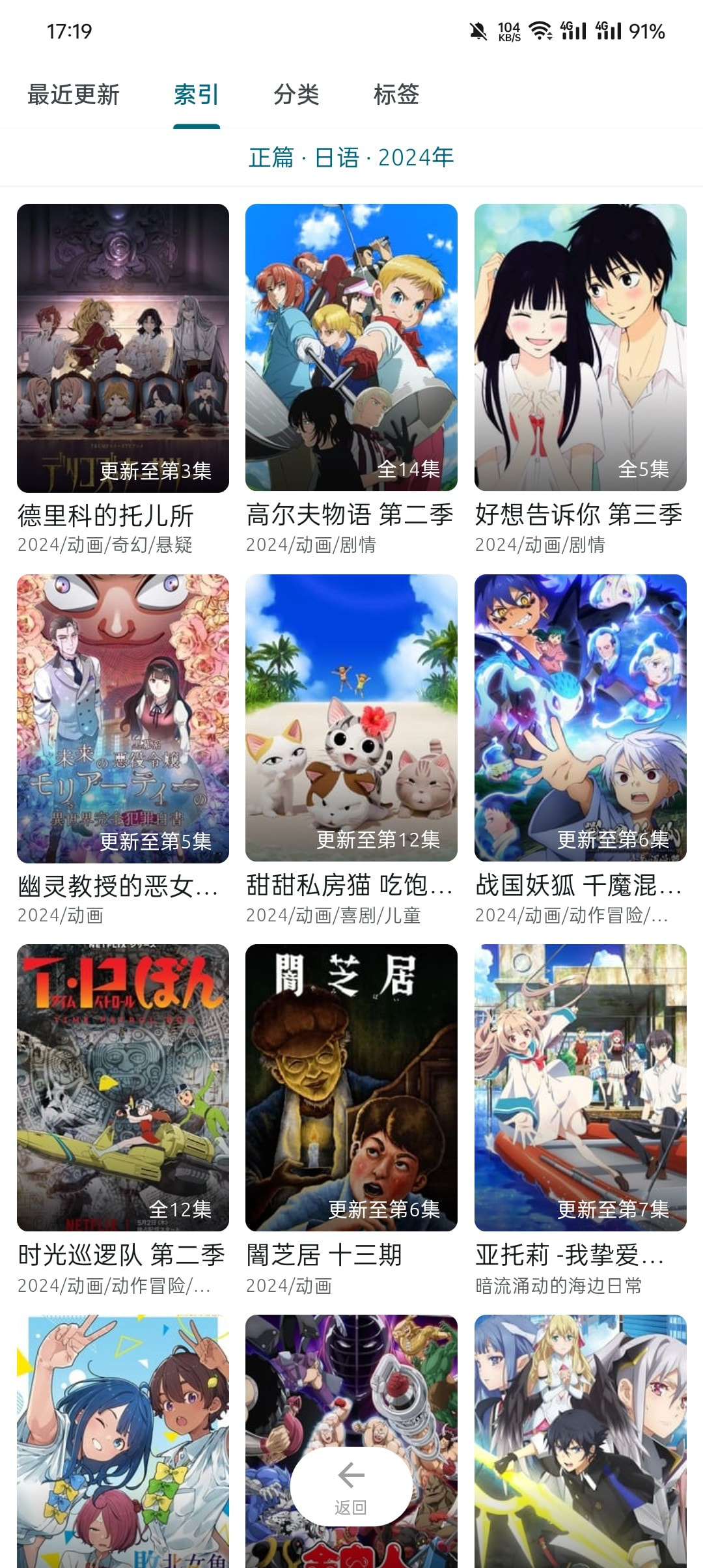Open the 正篇 · 日语 · 2024年 filter
703x1568 pixels.
351,158
